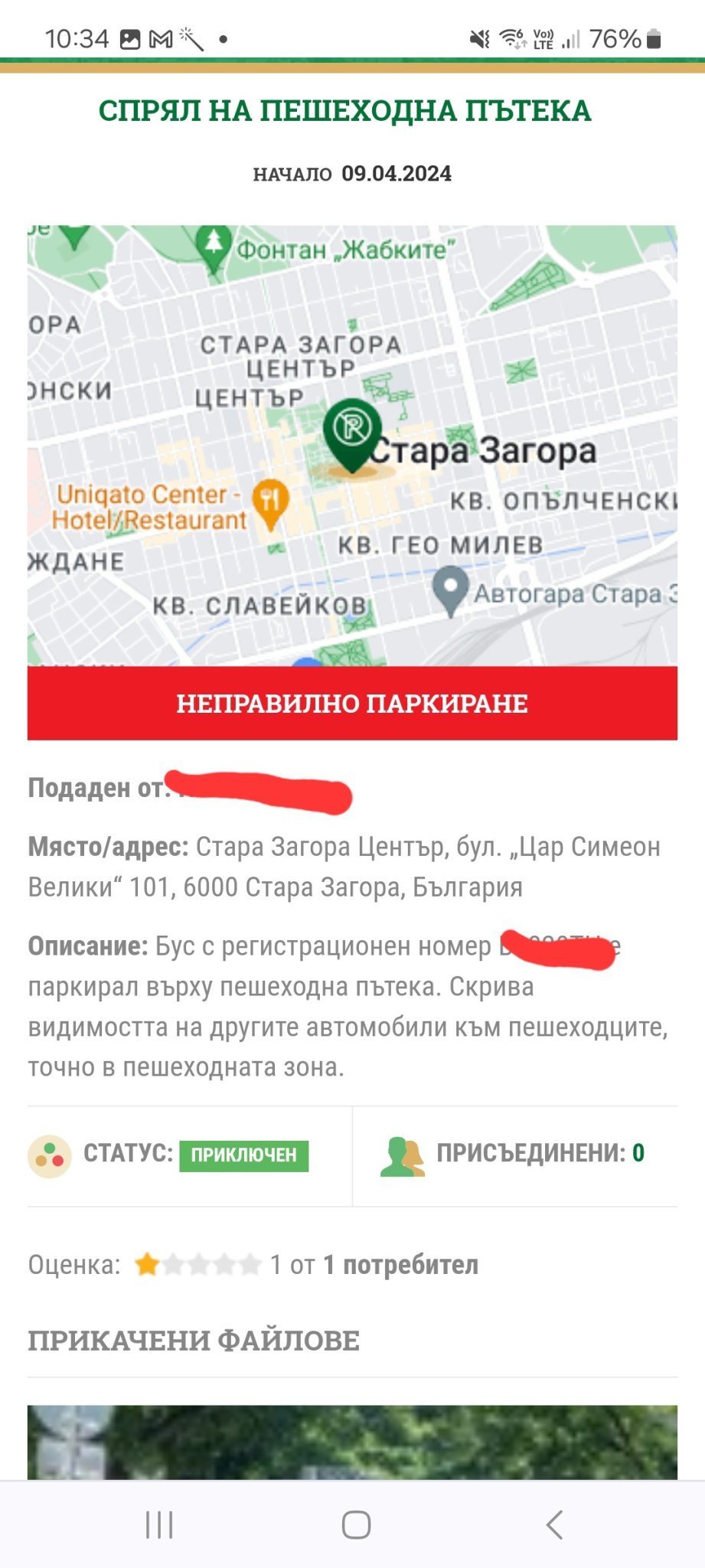Open the map of Стара Загора

coord(352,445)
